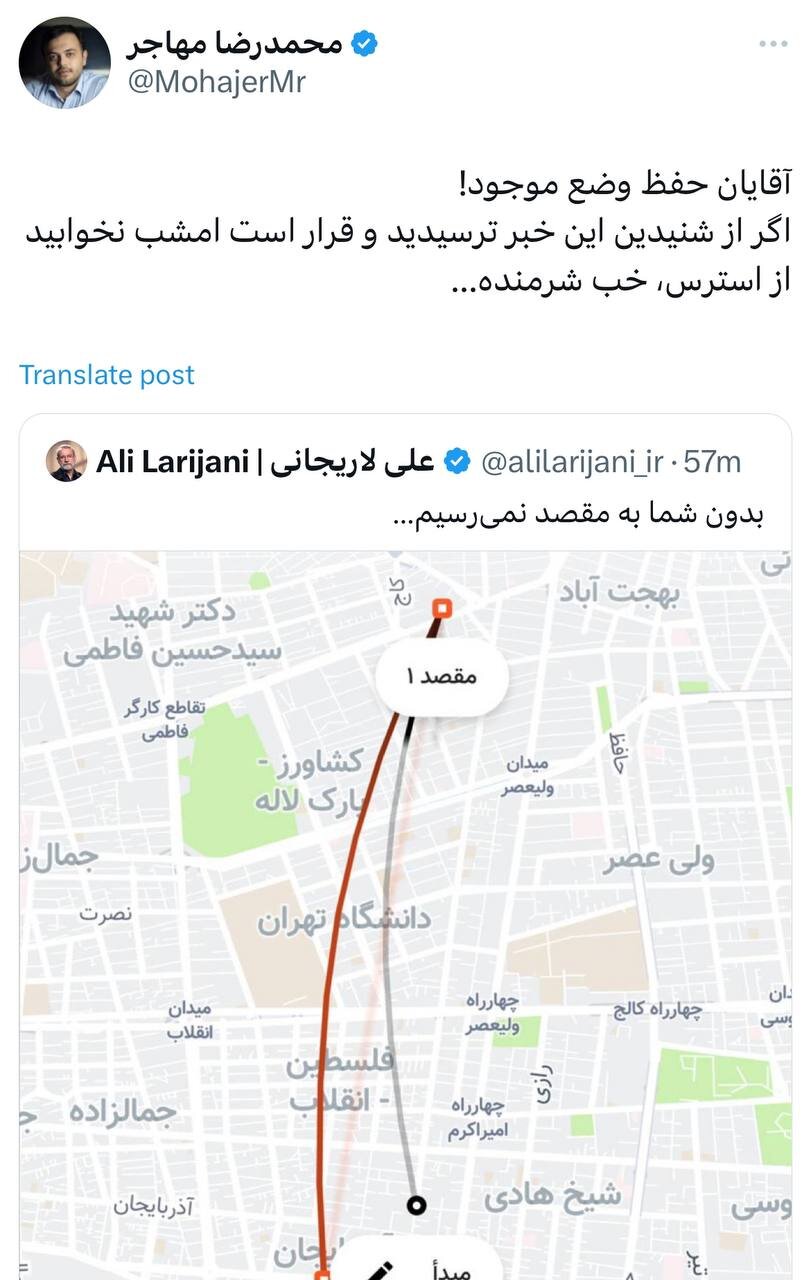Open the post's three-dot overflow menu

click(x=773, y=45)
